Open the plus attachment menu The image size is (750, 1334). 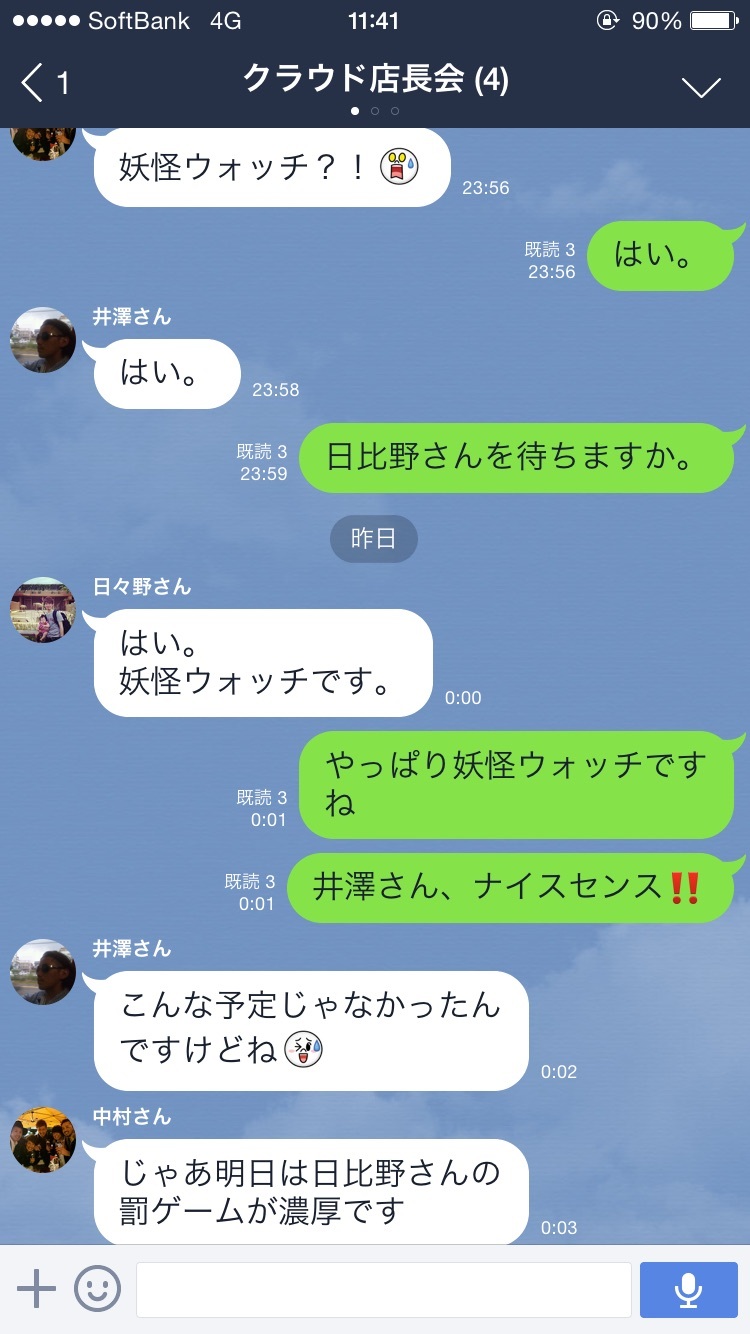pos(37,1289)
